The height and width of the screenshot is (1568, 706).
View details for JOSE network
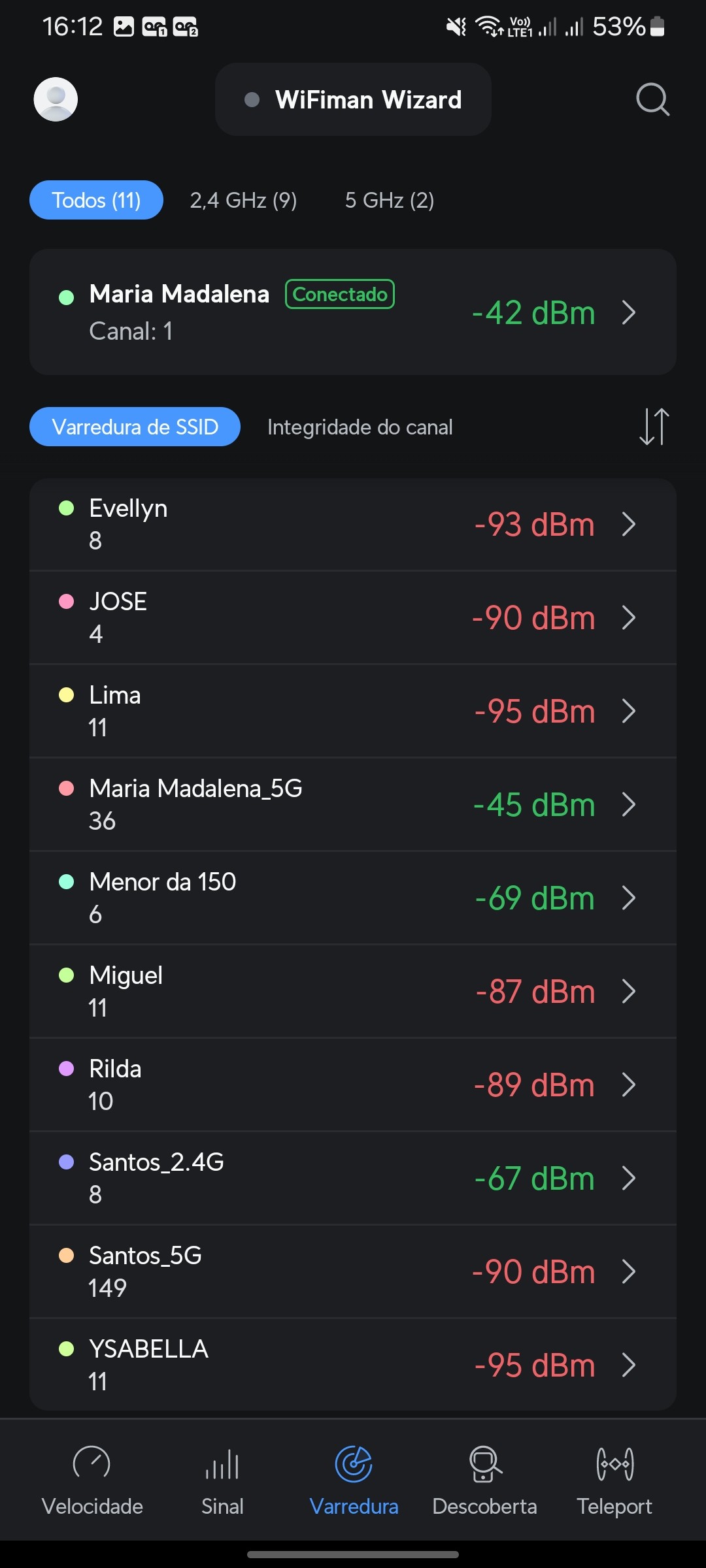(353, 618)
